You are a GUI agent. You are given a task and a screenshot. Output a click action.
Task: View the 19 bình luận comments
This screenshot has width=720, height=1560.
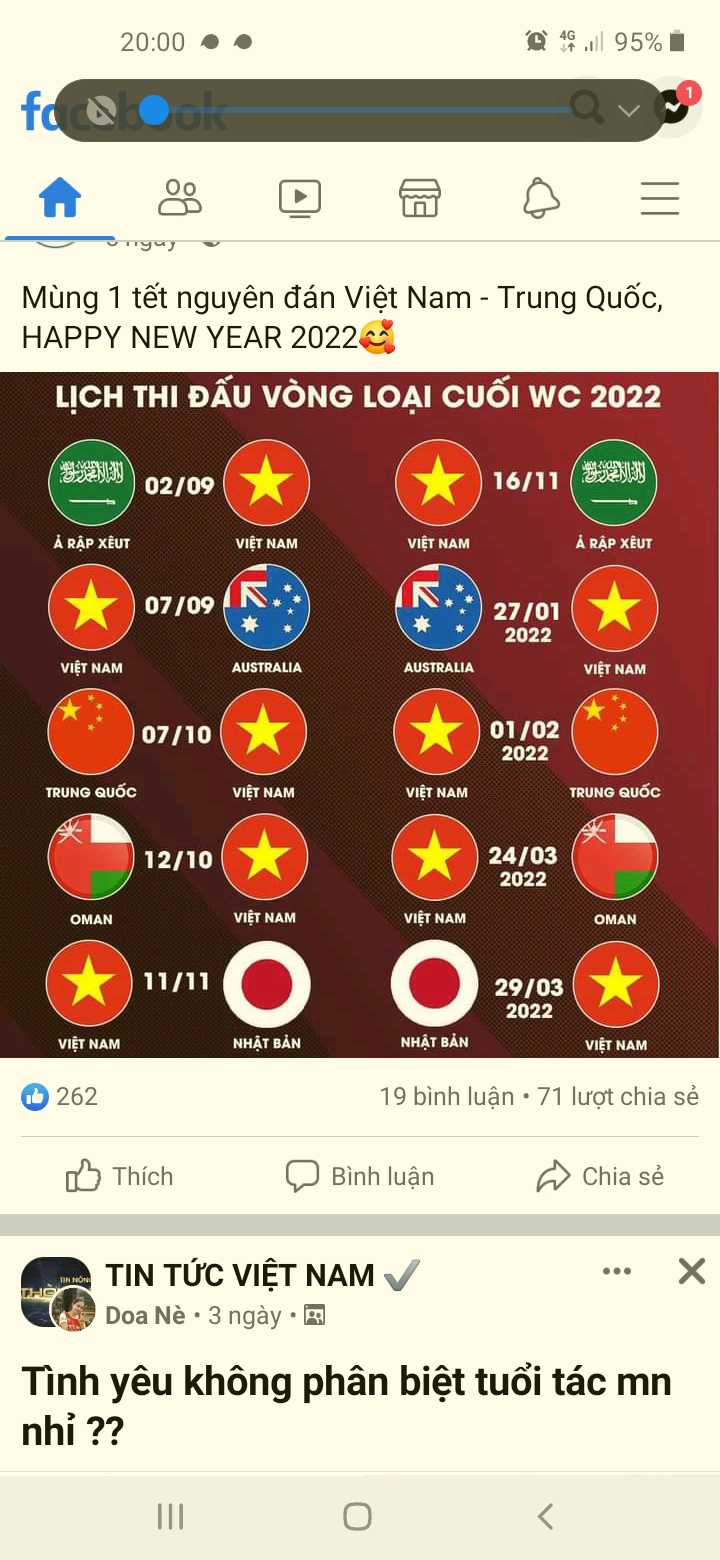click(447, 1097)
